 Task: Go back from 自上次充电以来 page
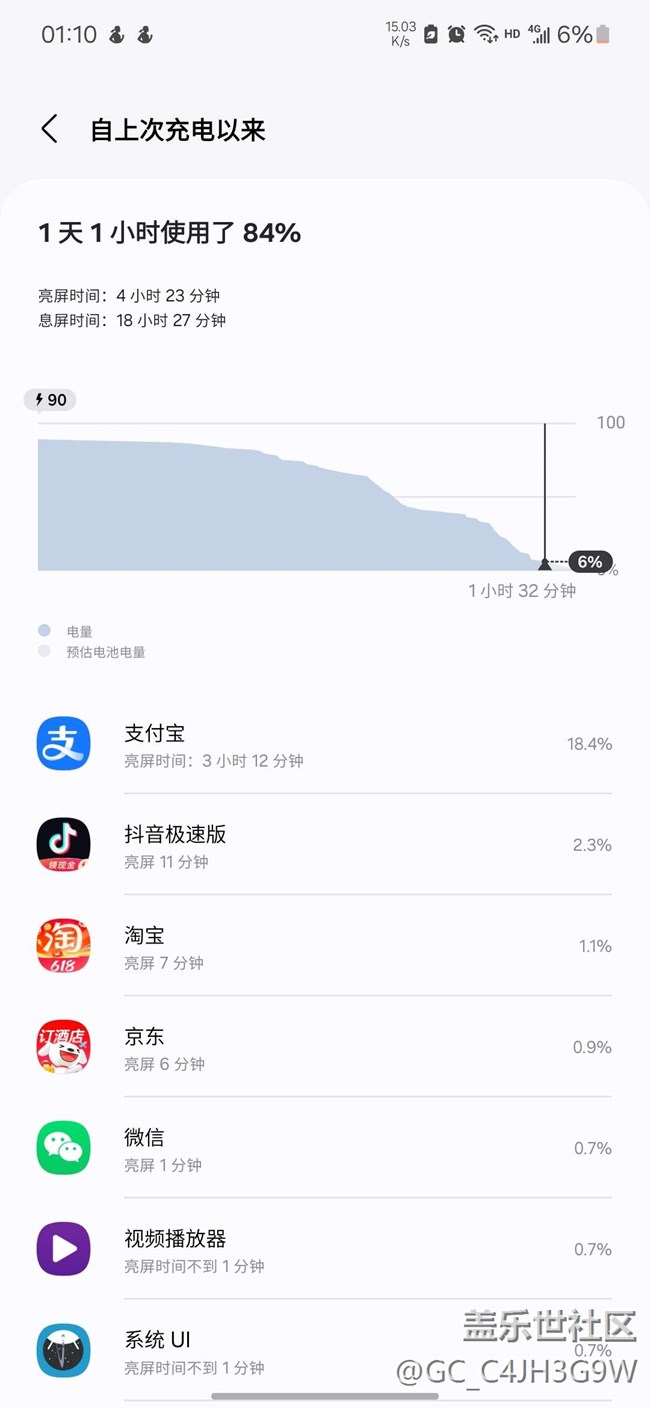point(49,129)
